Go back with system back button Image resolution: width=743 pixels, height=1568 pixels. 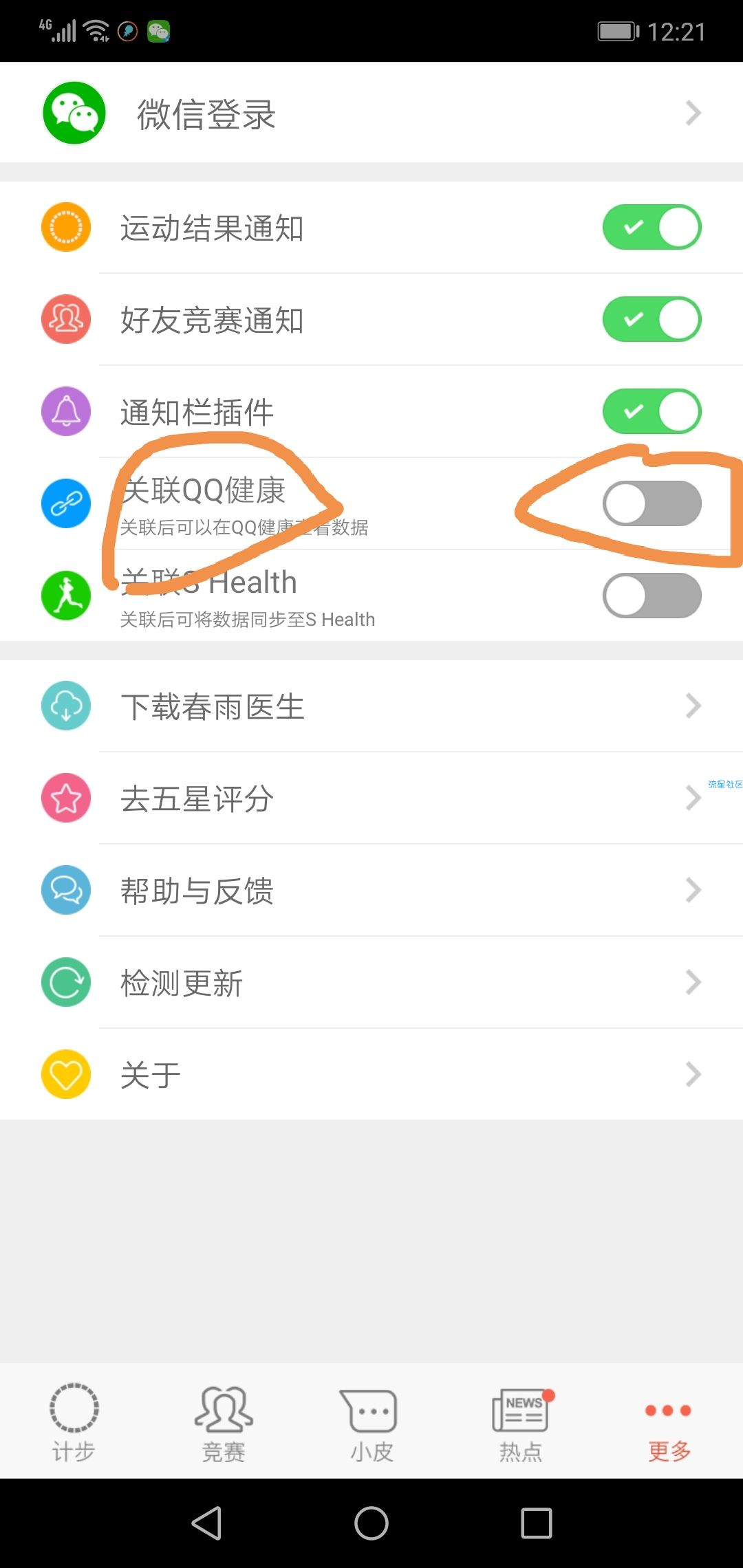(206, 1523)
